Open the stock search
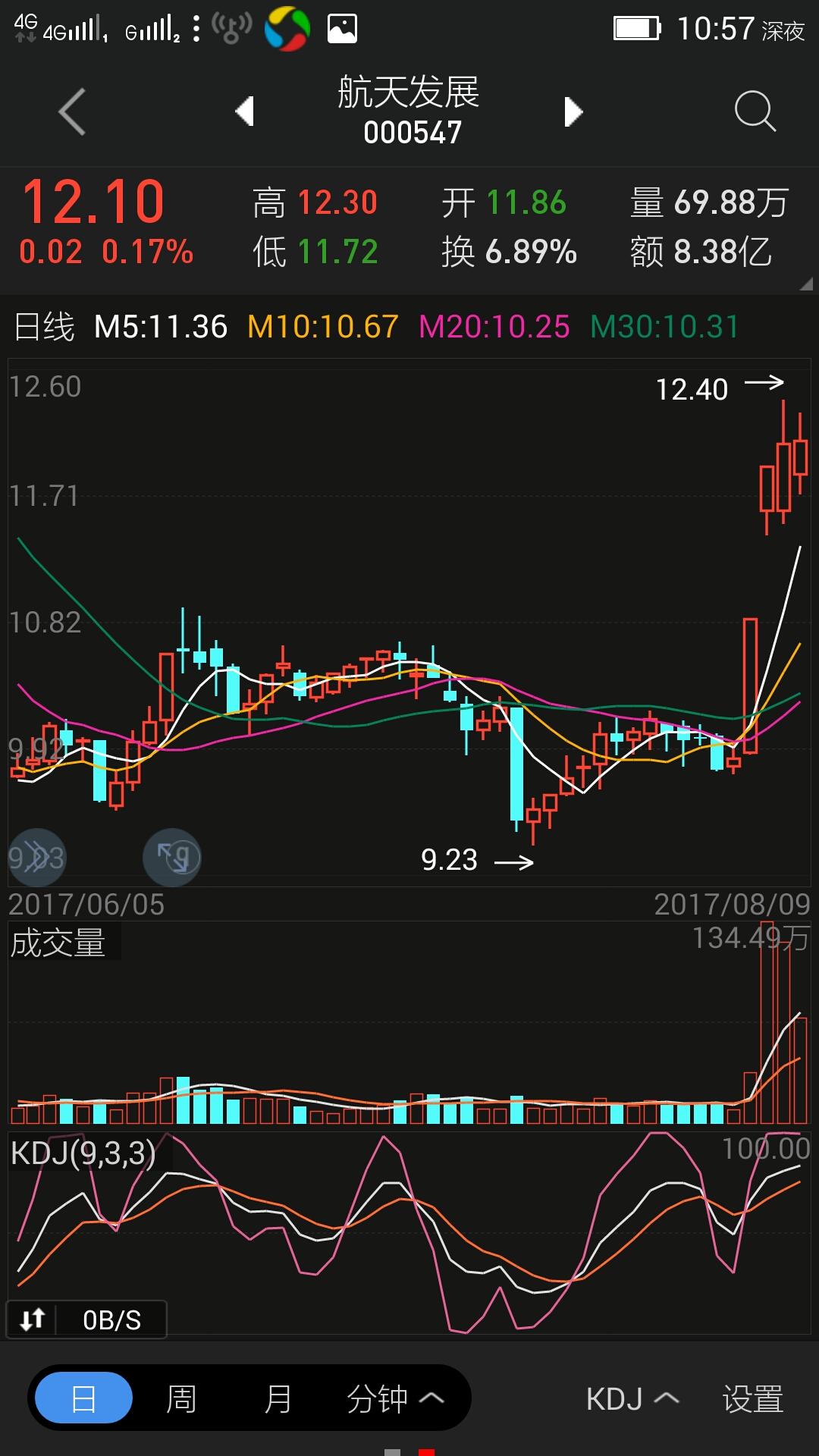 (x=755, y=111)
